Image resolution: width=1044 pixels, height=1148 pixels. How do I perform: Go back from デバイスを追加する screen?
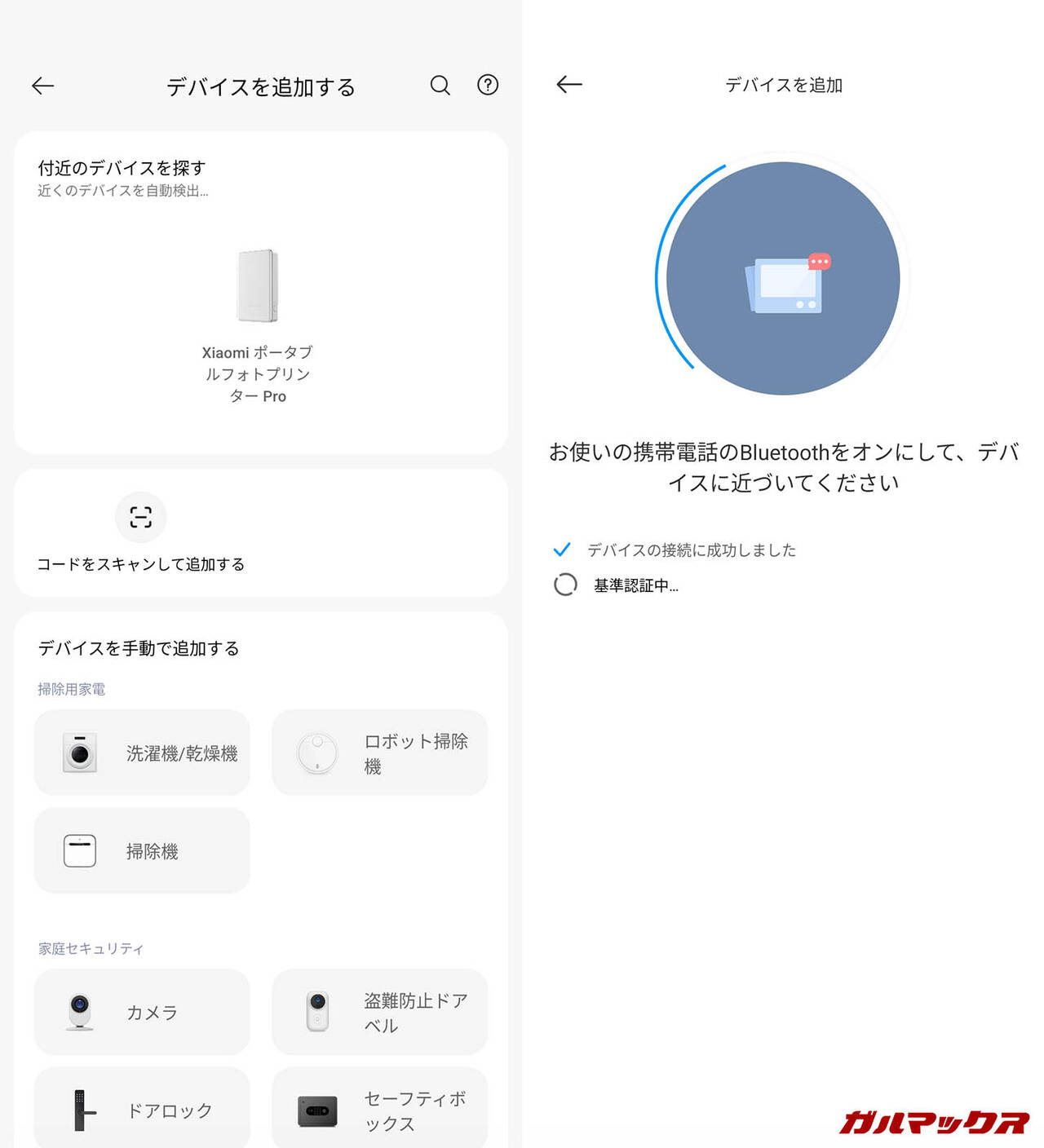[42, 86]
